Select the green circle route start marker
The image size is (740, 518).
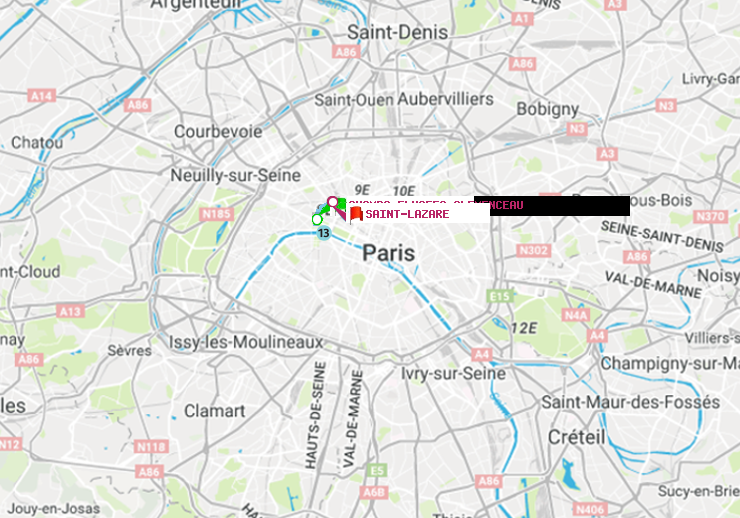tap(317, 219)
